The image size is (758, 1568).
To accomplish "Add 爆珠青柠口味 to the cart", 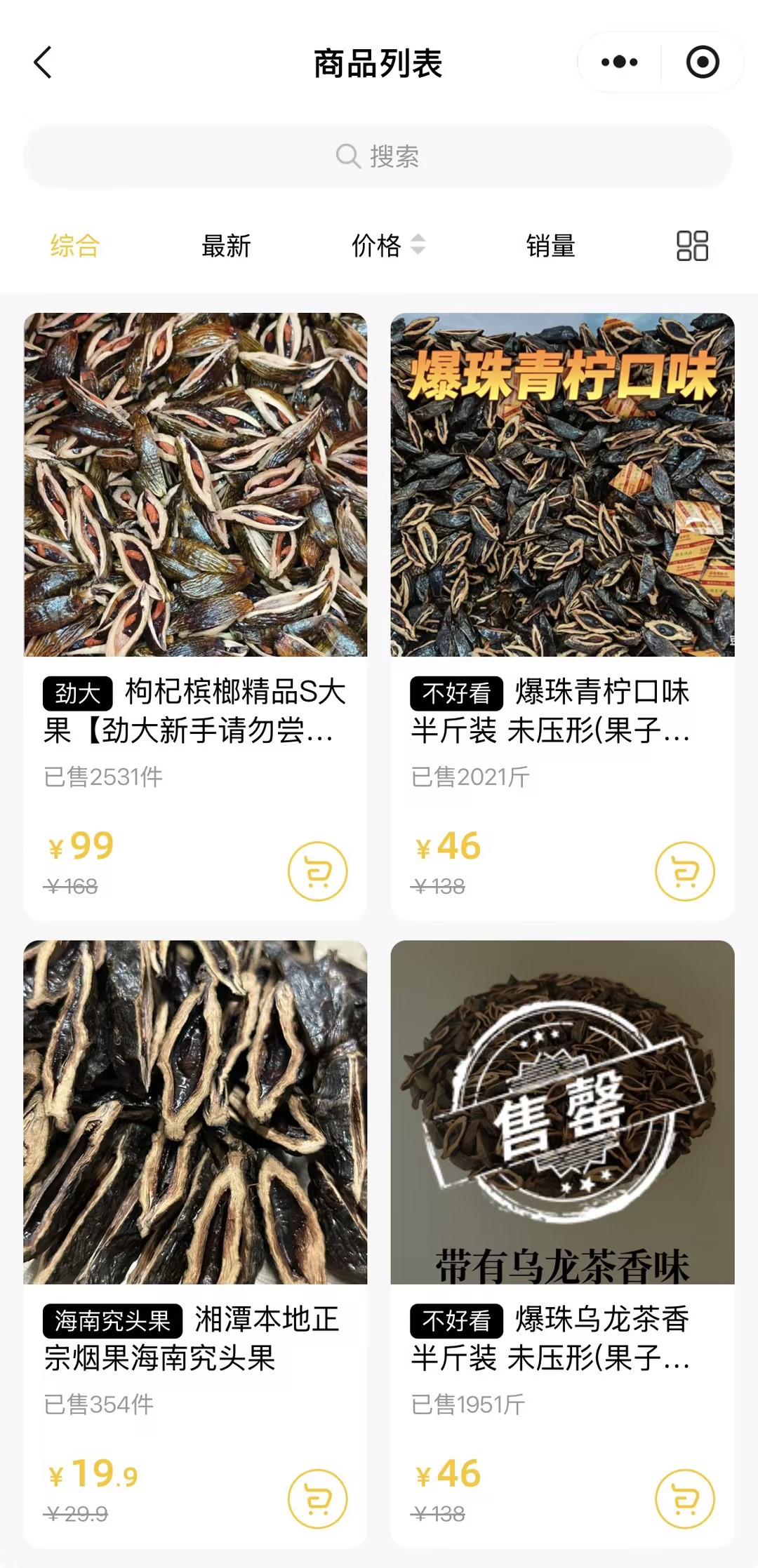I will [685, 871].
